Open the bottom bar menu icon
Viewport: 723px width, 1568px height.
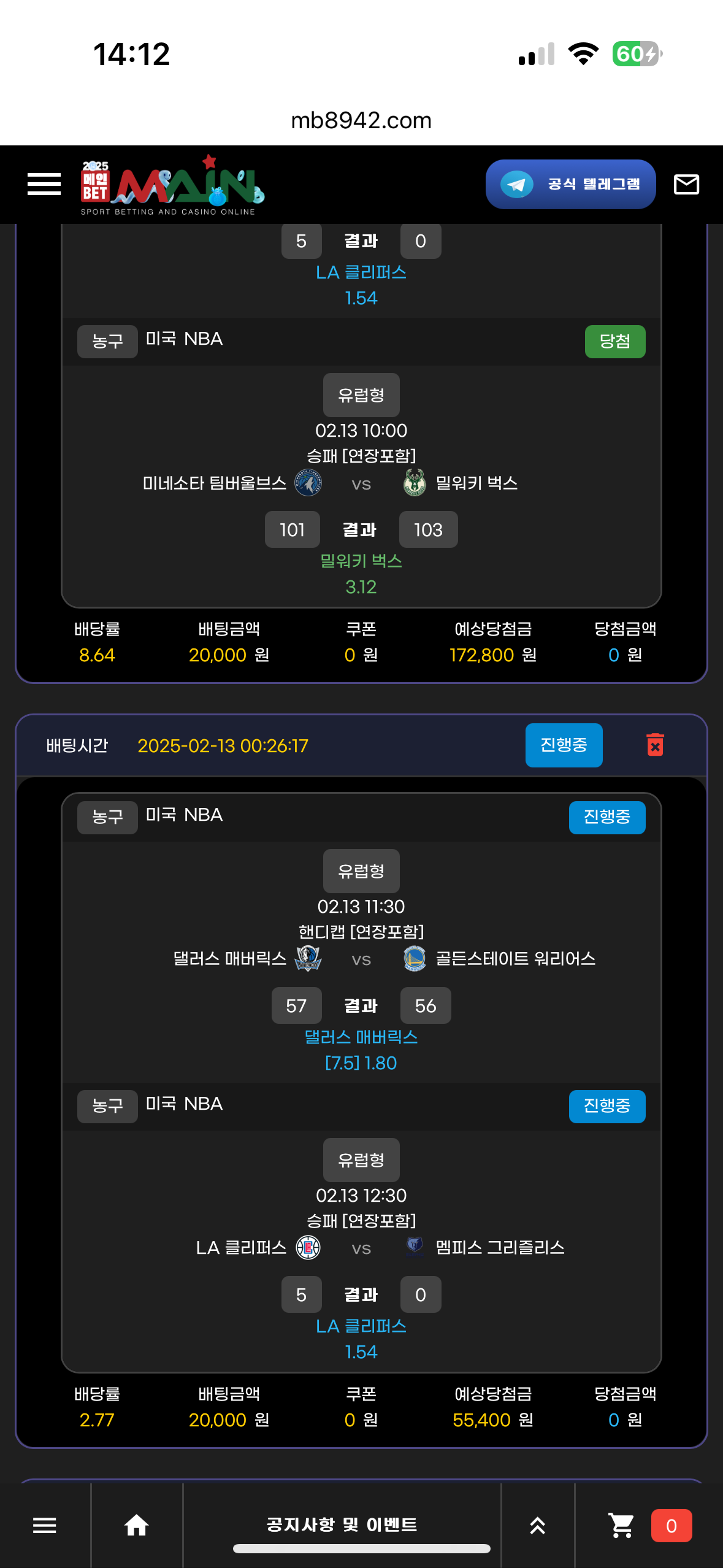pyautogui.click(x=45, y=1525)
